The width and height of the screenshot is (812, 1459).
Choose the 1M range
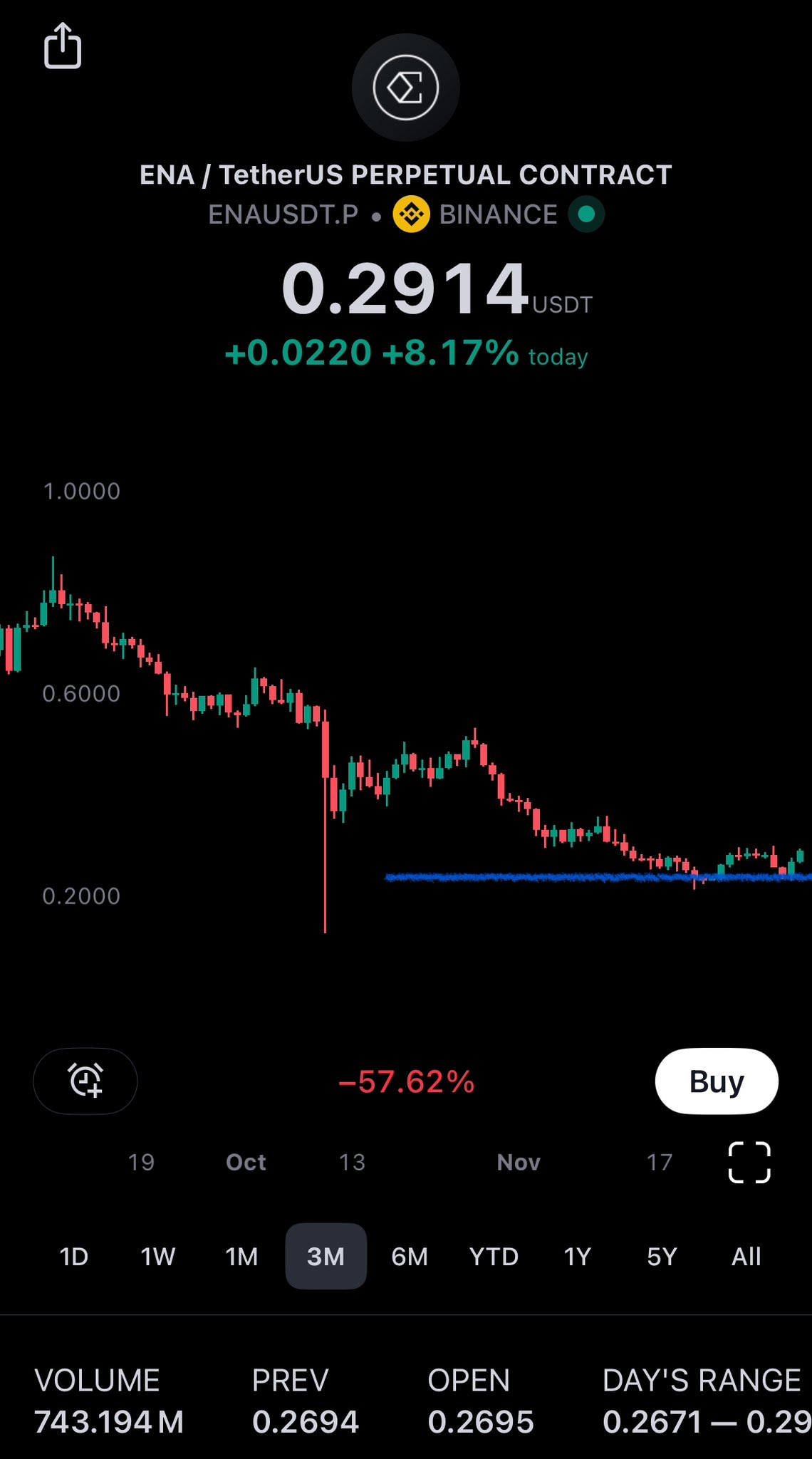tap(241, 1257)
